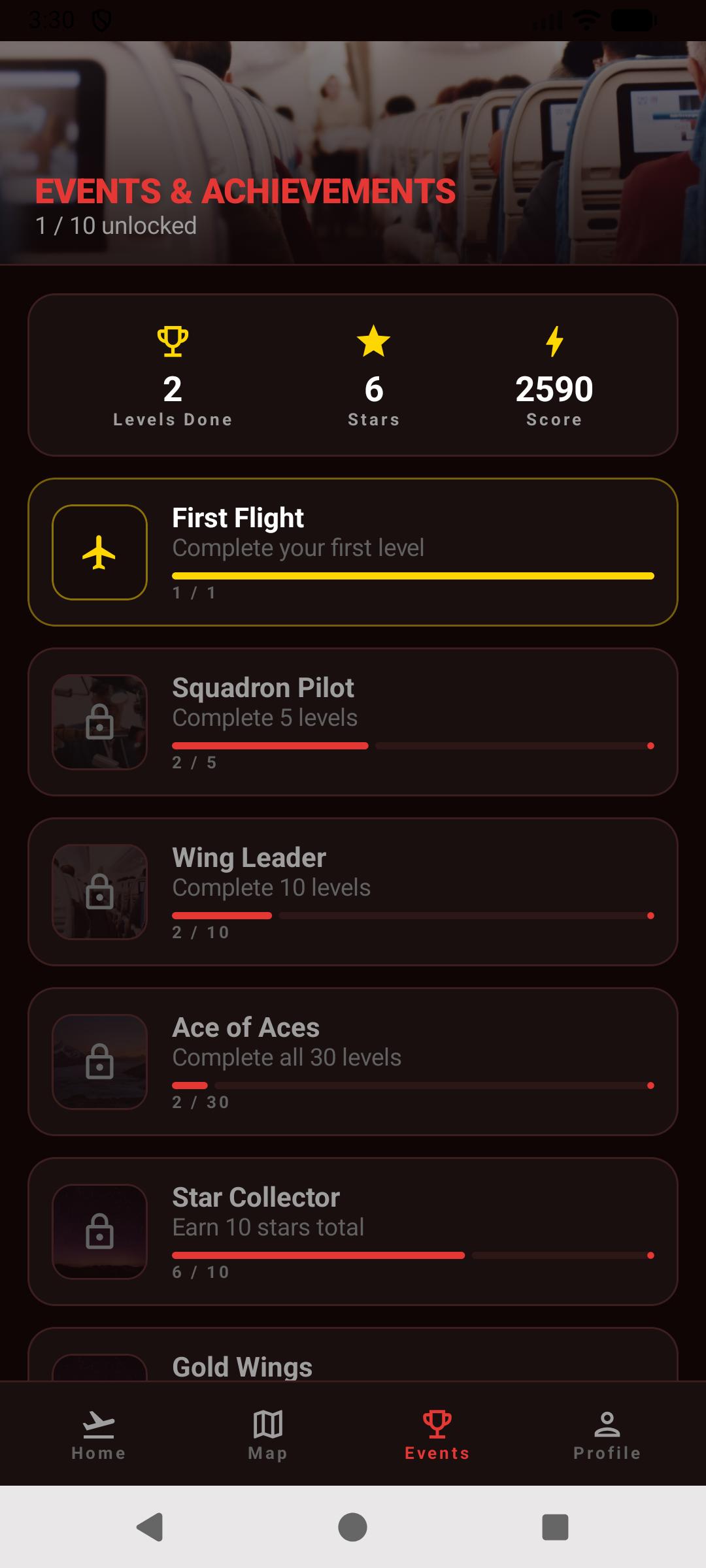
Task: Switch to the Map tab
Action: (x=267, y=1435)
